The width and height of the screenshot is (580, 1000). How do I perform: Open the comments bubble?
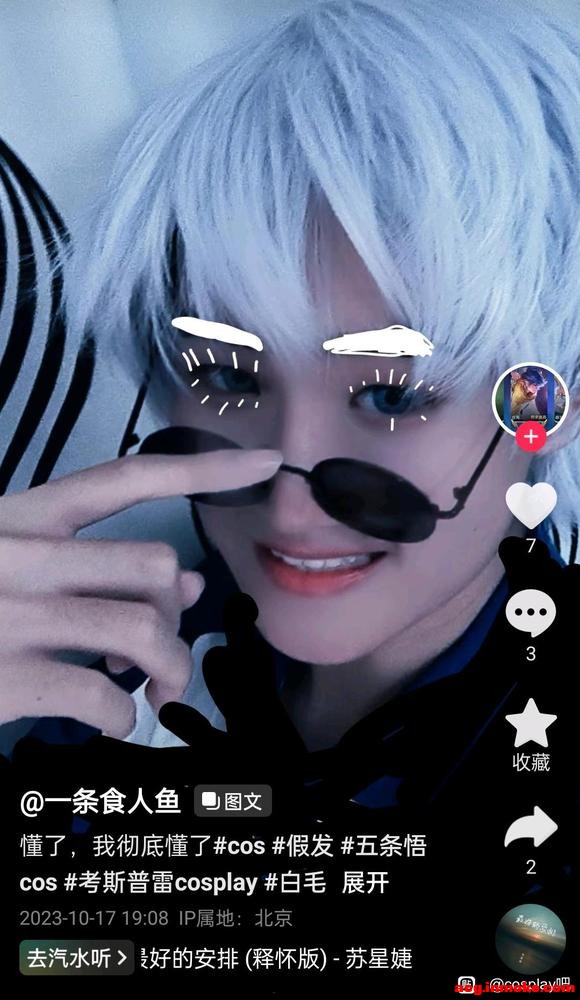pyautogui.click(x=531, y=613)
